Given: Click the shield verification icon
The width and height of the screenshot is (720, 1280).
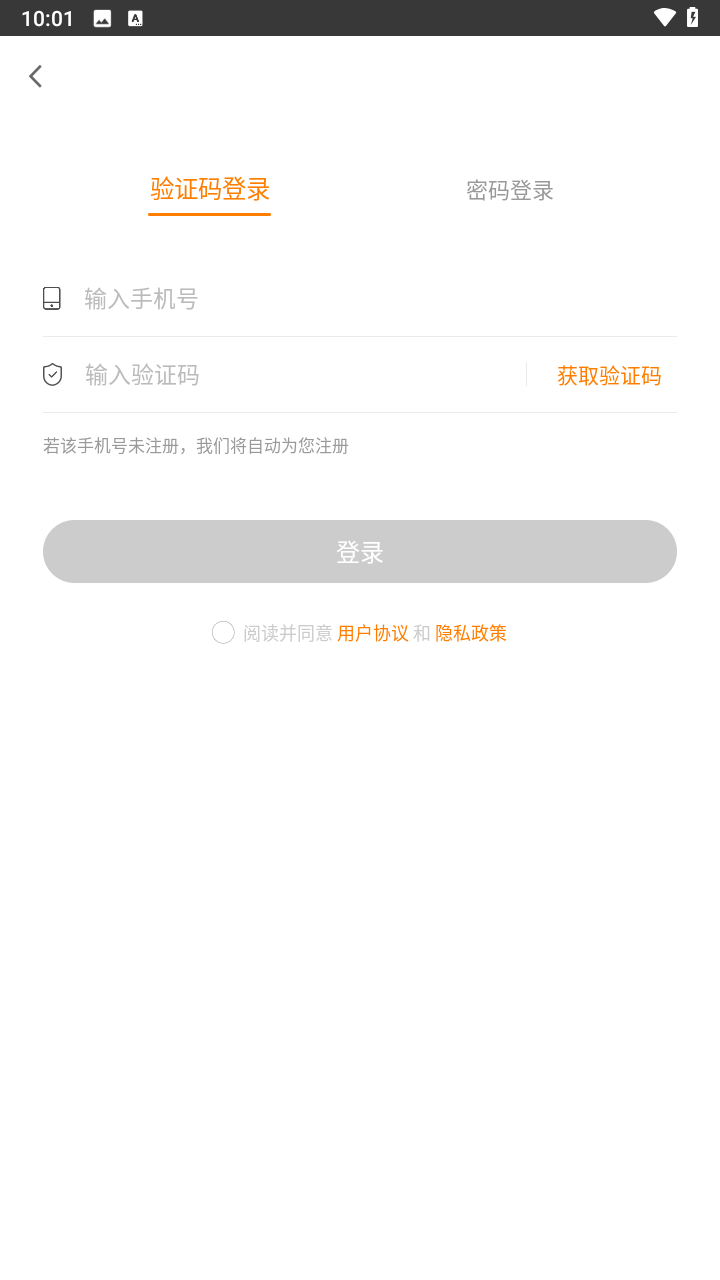Looking at the screenshot, I should (51, 374).
